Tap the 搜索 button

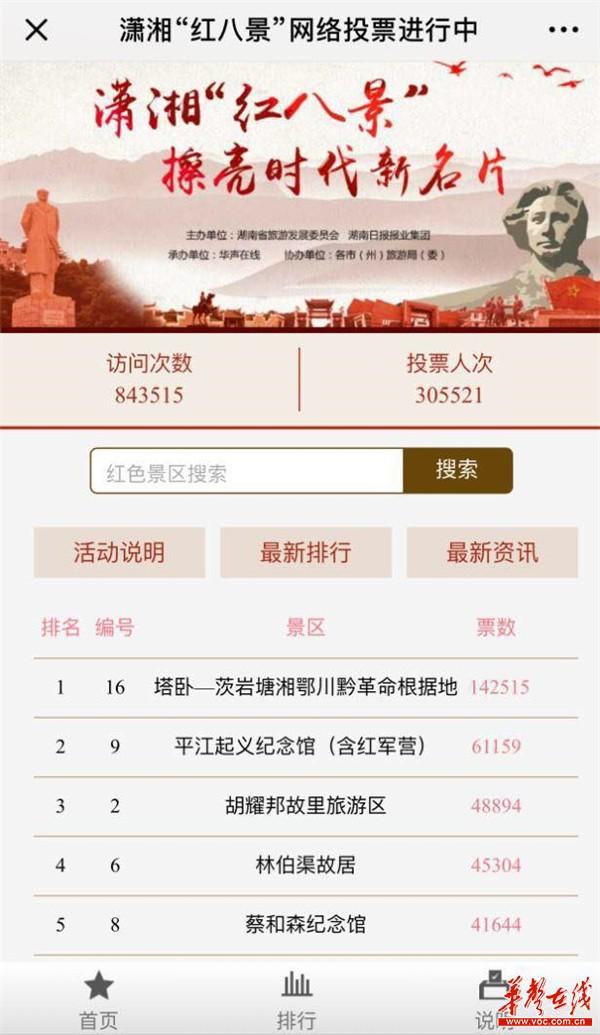pyautogui.click(x=457, y=471)
